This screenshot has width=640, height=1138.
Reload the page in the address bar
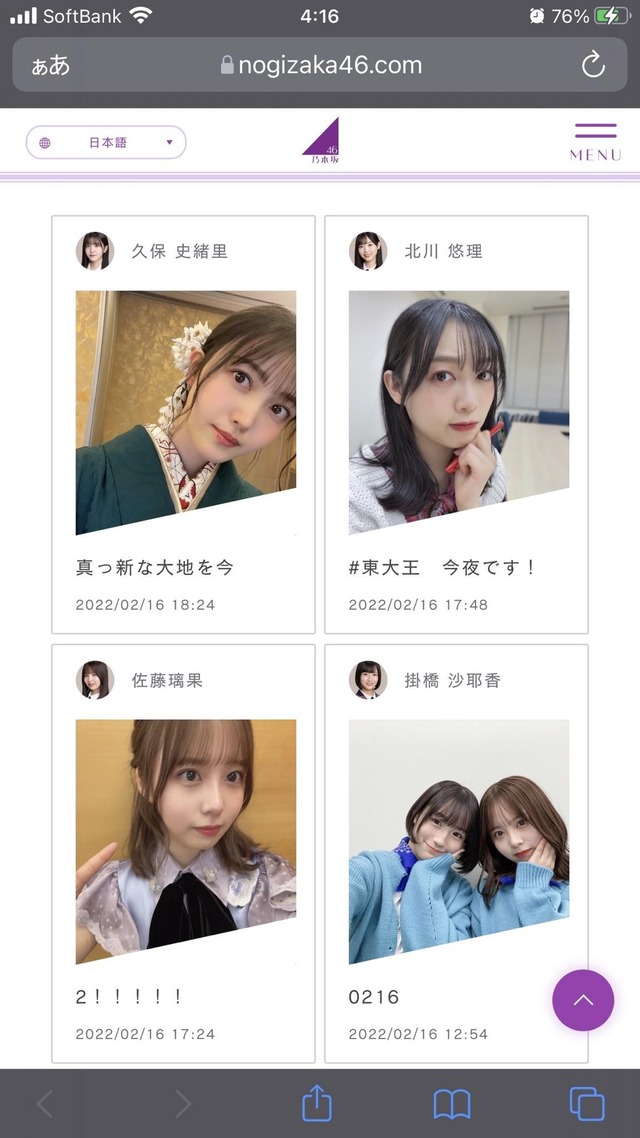click(593, 65)
